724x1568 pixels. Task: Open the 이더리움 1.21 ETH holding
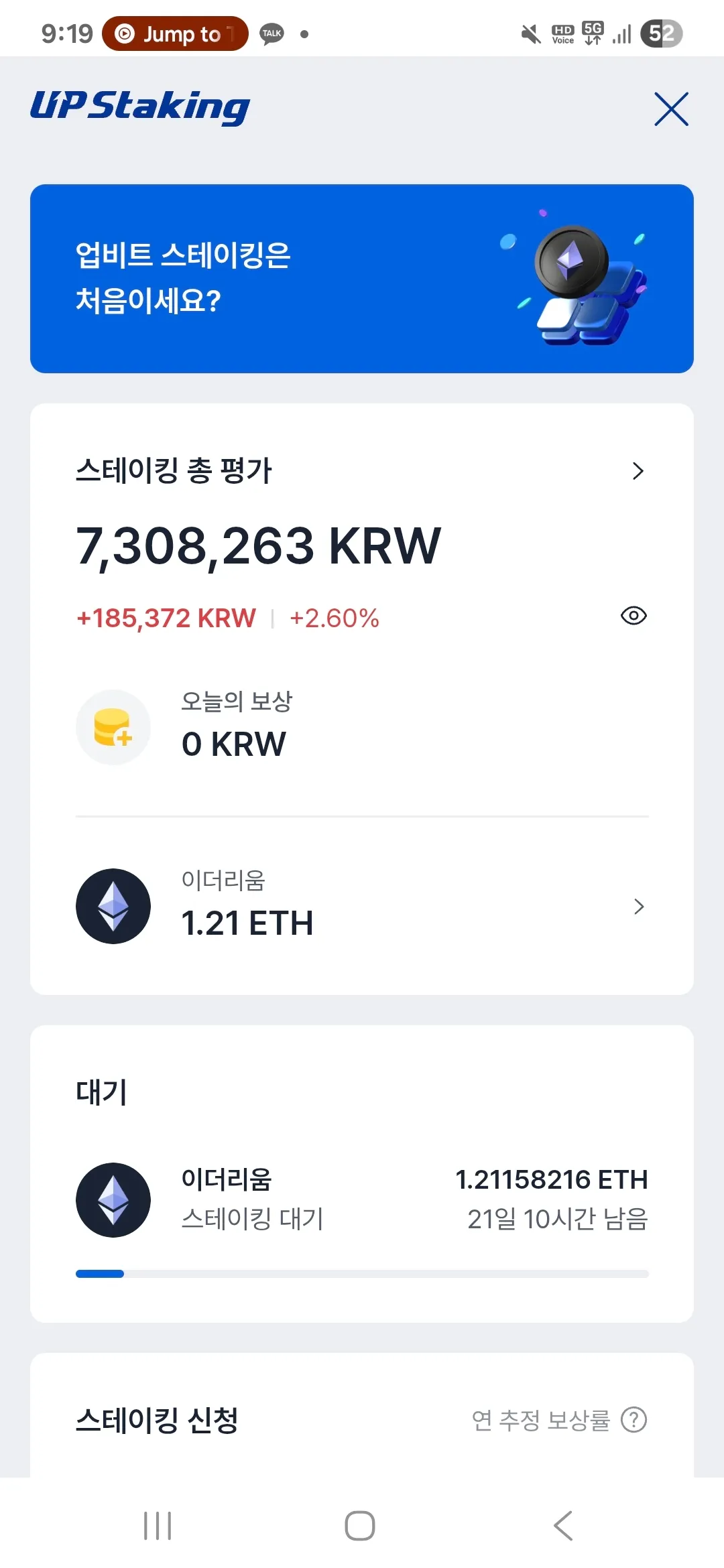[x=362, y=906]
